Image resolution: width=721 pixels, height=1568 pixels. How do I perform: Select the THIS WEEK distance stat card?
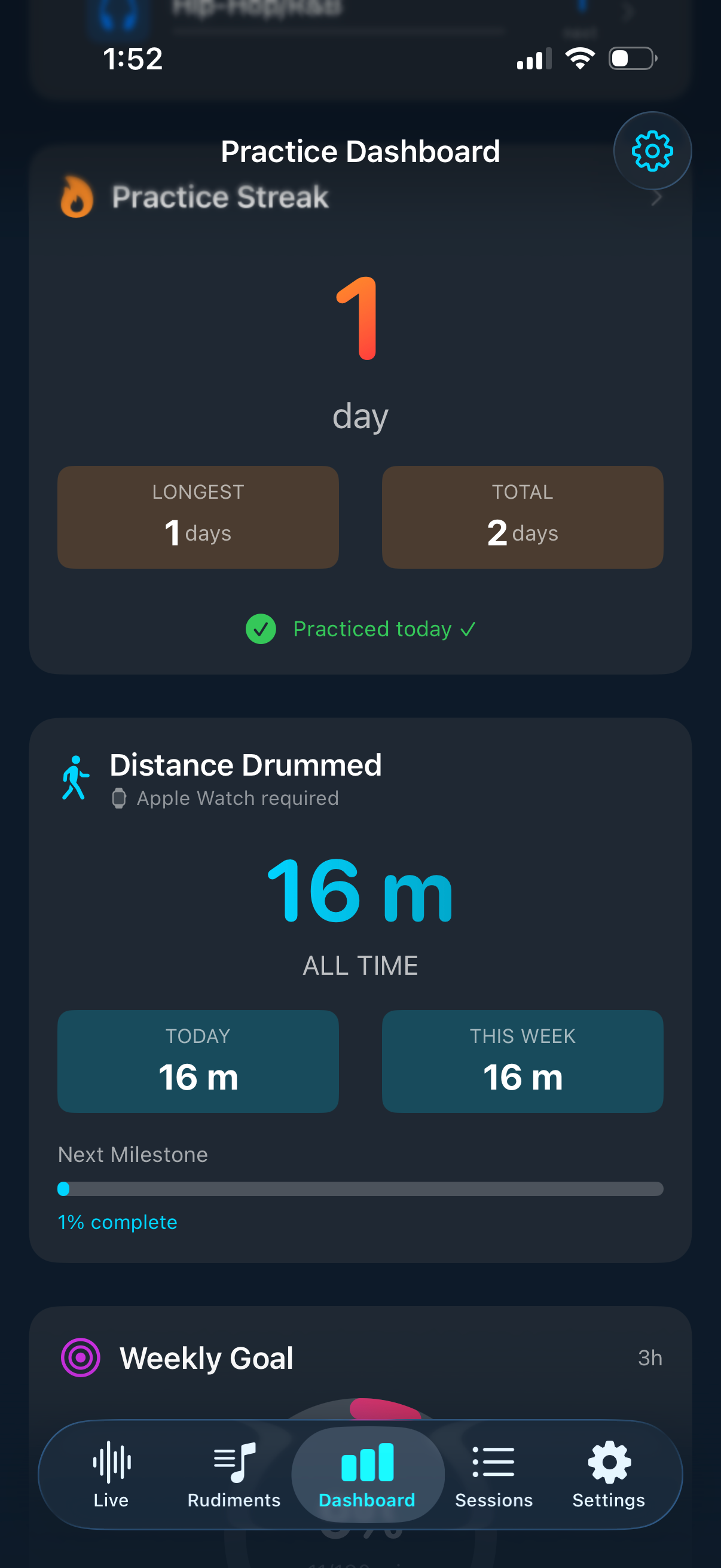522,1061
